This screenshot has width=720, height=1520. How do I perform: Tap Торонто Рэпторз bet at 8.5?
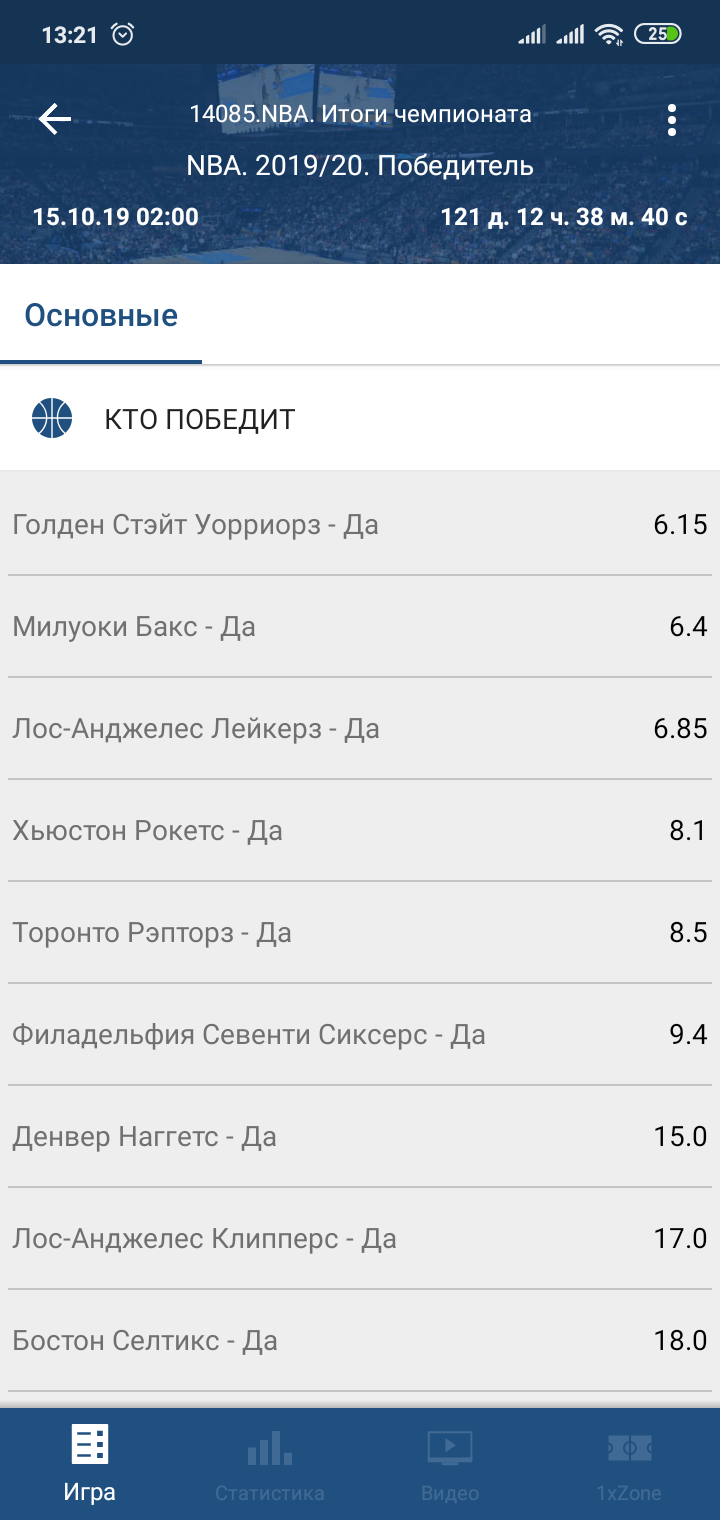360,933
